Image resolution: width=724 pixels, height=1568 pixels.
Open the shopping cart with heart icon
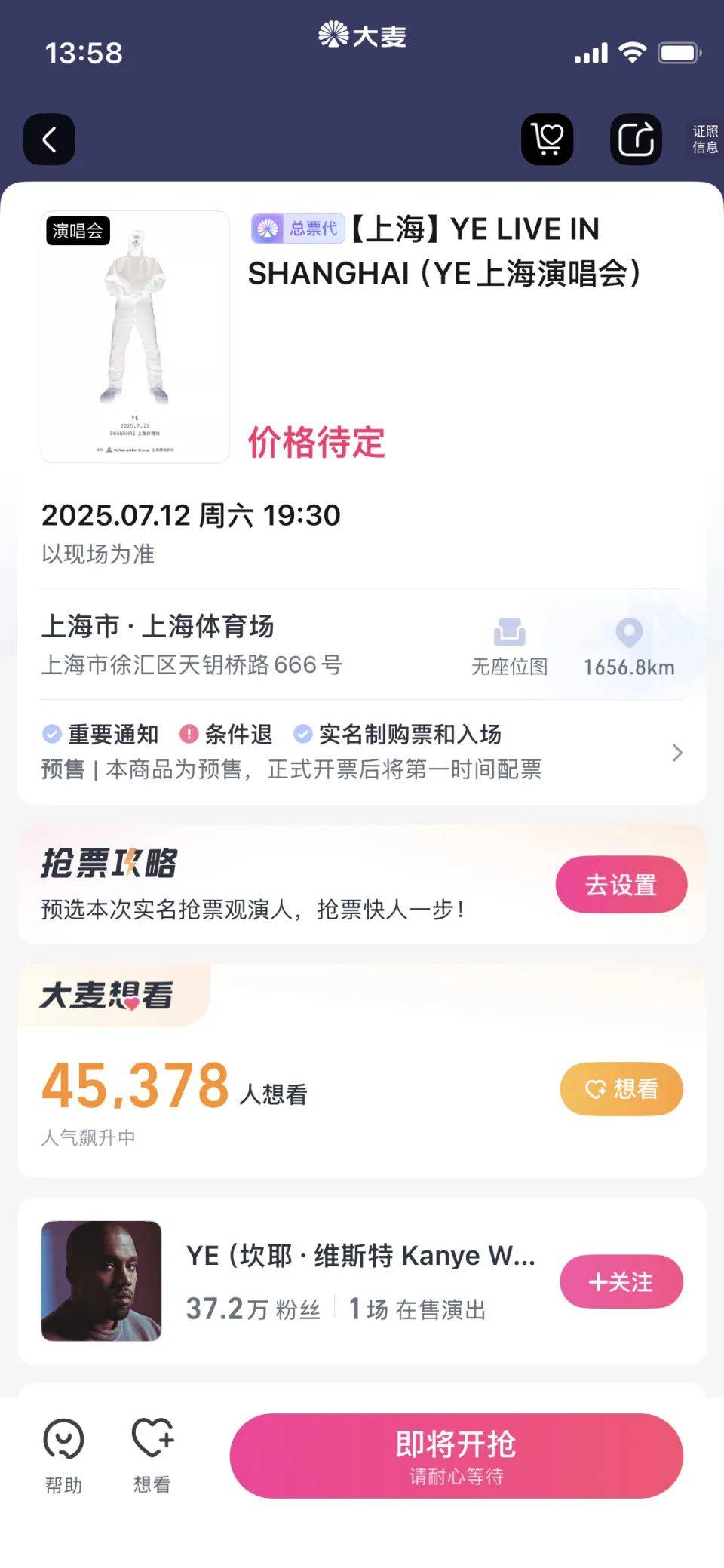[547, 139]
